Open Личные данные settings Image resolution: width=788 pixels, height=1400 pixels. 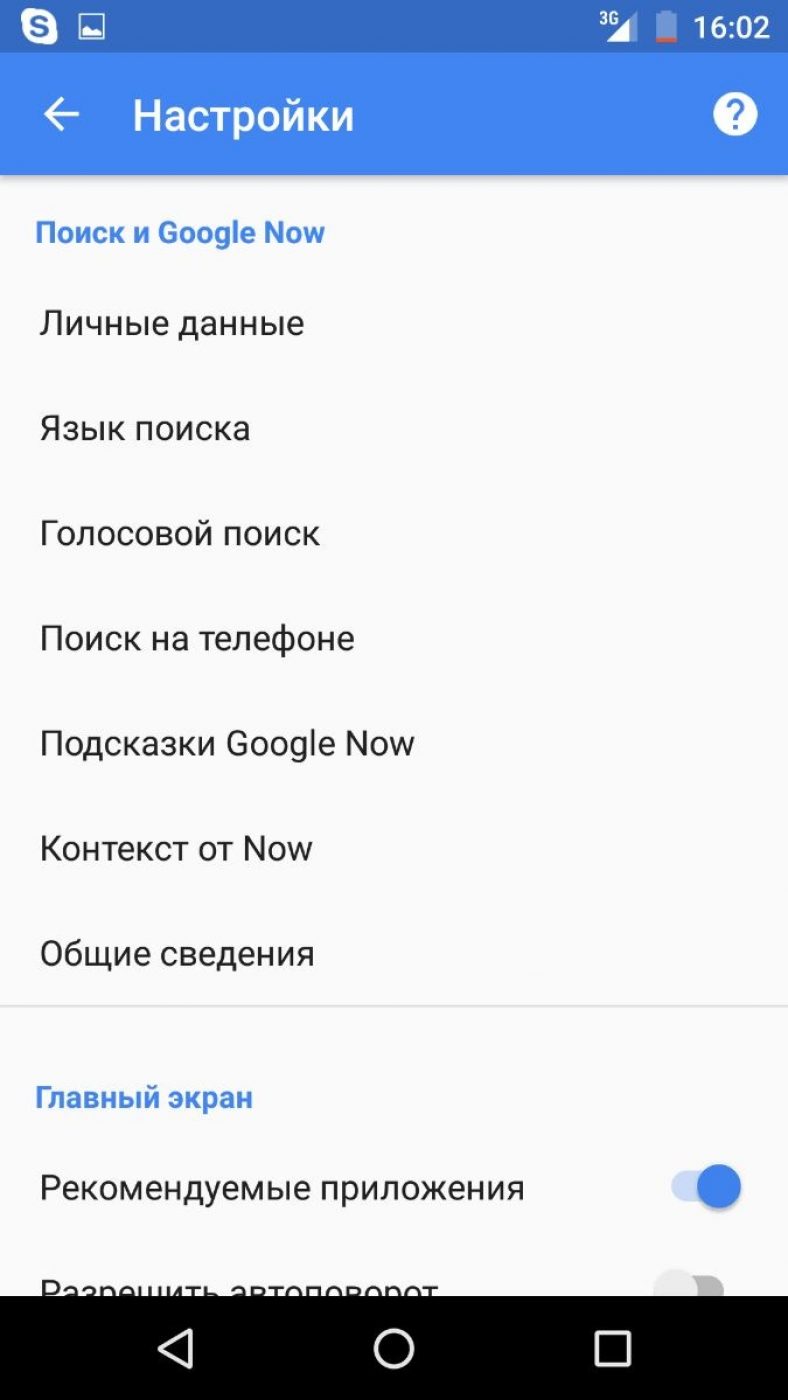(172, 324)
